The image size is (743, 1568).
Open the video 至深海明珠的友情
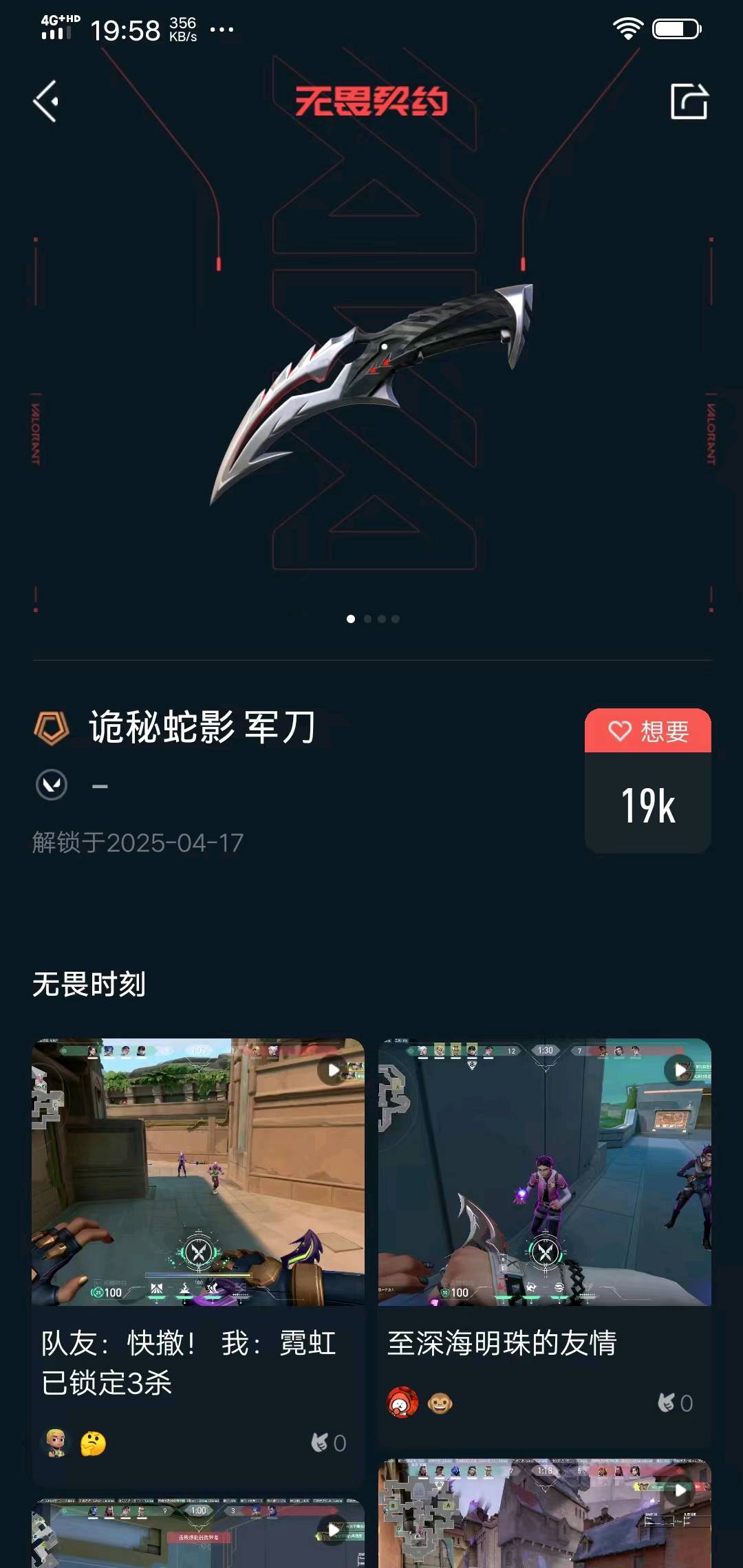(544, 1172)
